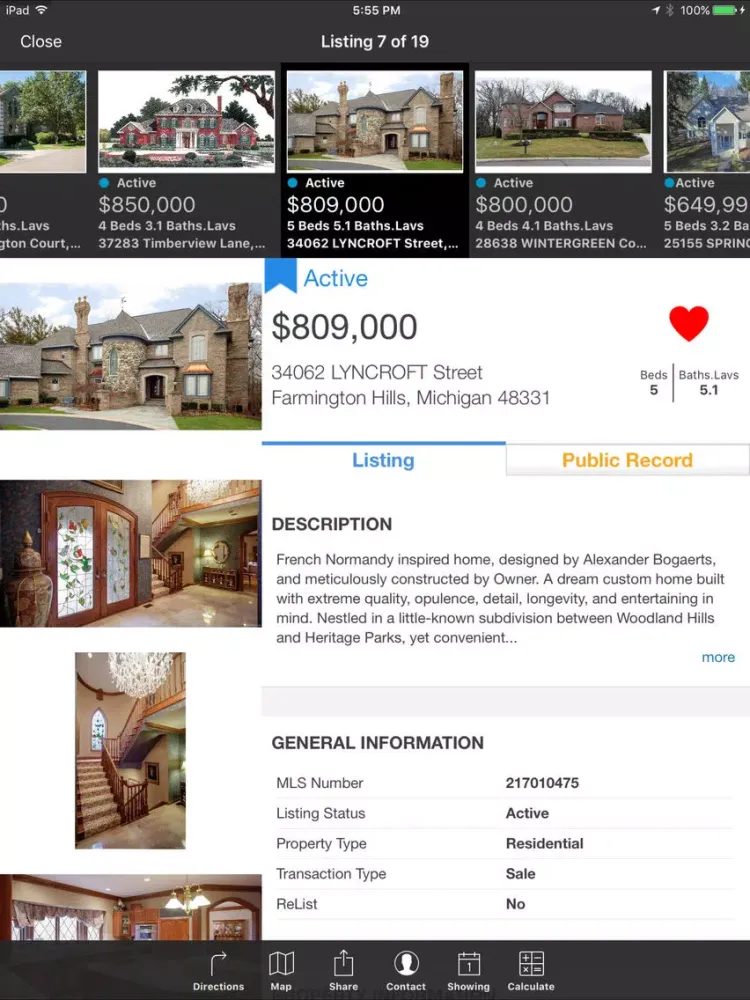Open the main exterior house photo
Screen dimensions: 750x1000
130,356
